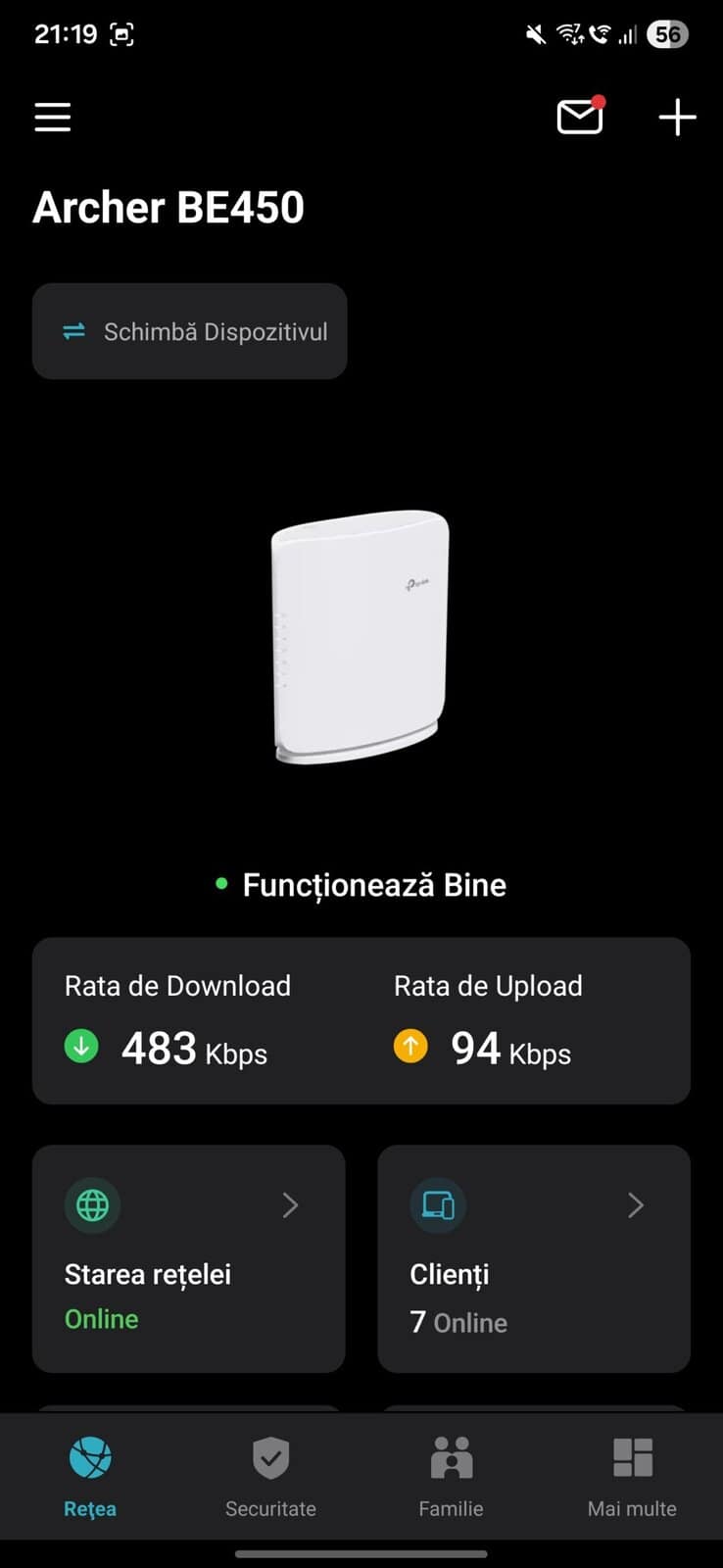Open the messages envelope inbox

pyautogui.click(x=580, y=117)
